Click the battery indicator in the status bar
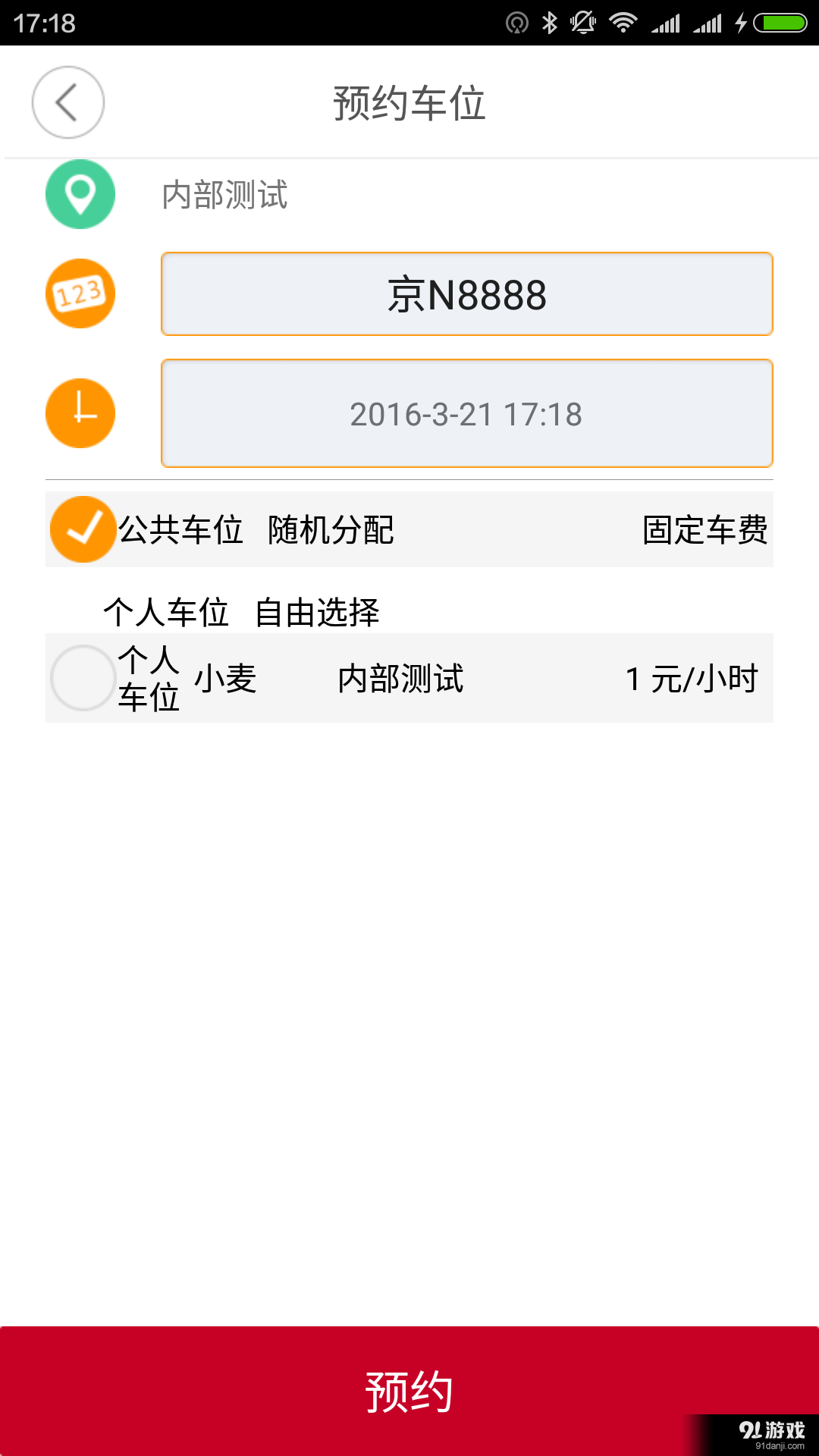 click(x=780, y=21)
